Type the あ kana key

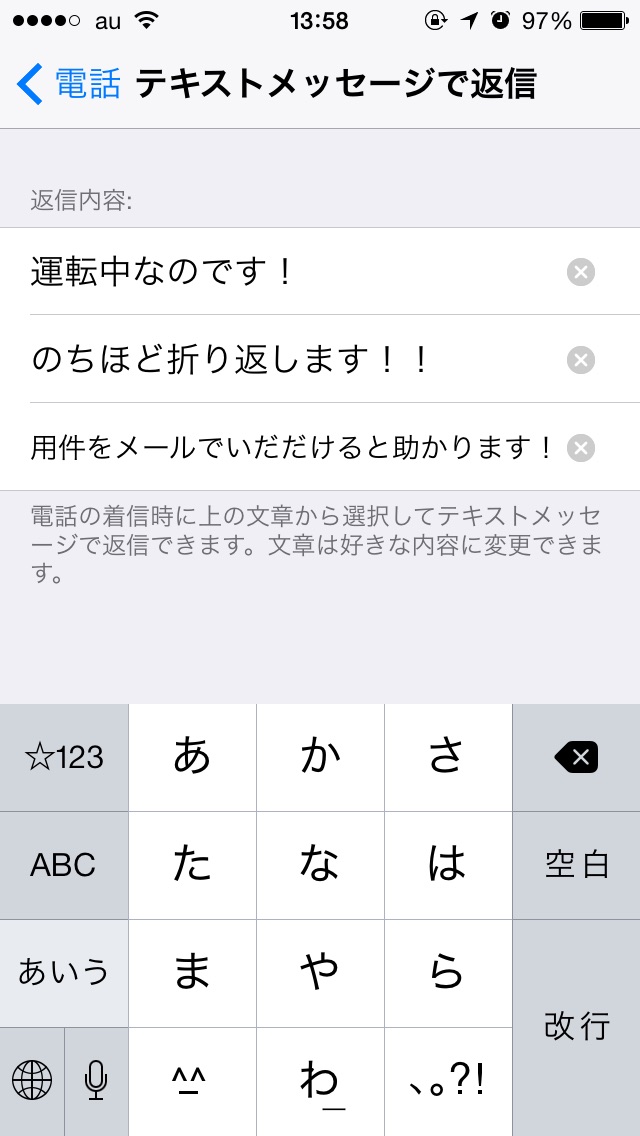(192, 758)
